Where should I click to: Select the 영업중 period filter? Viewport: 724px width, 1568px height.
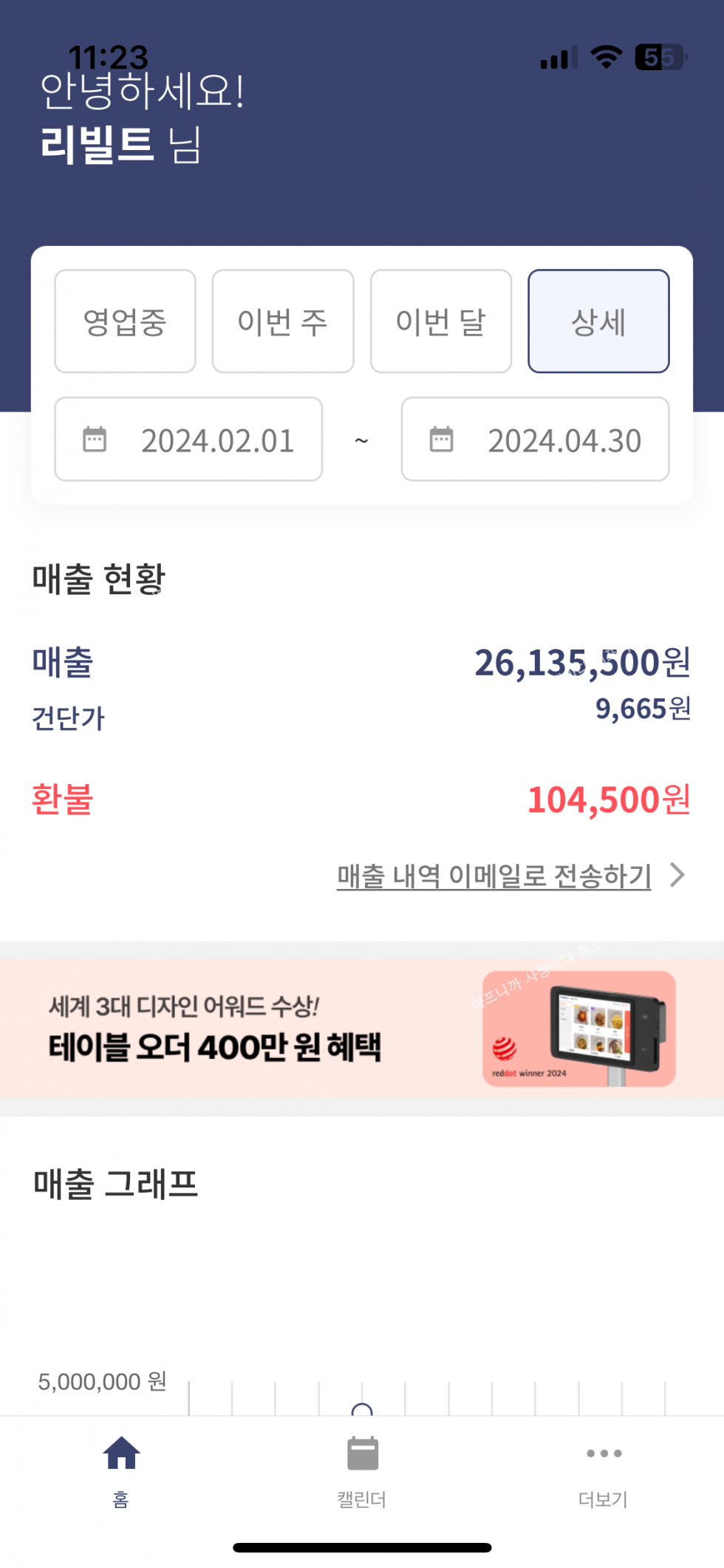tap(125, 321)
